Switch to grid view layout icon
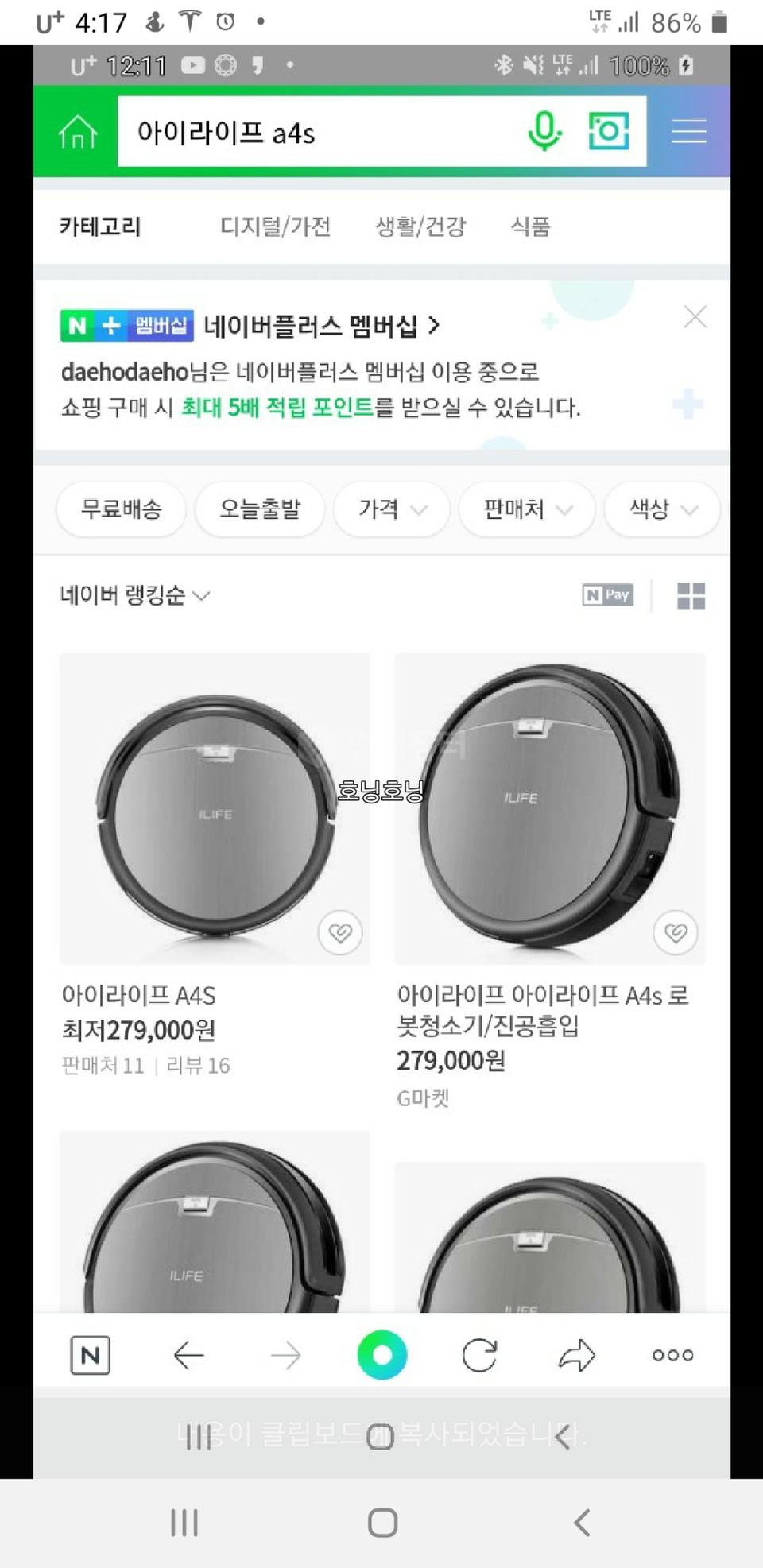The height and width of the screenshot is (1568, 763). click(x=691, y=595)
